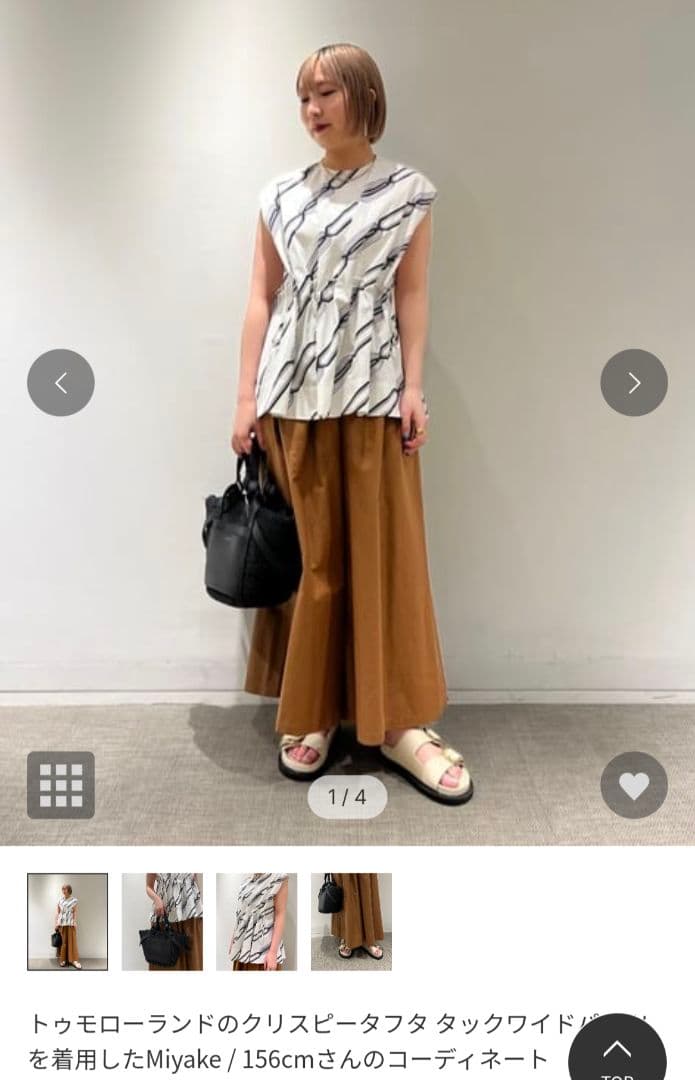Show the next outfit photo
695x1080 pixels.
pyautogui.click(x=633, y=383)
